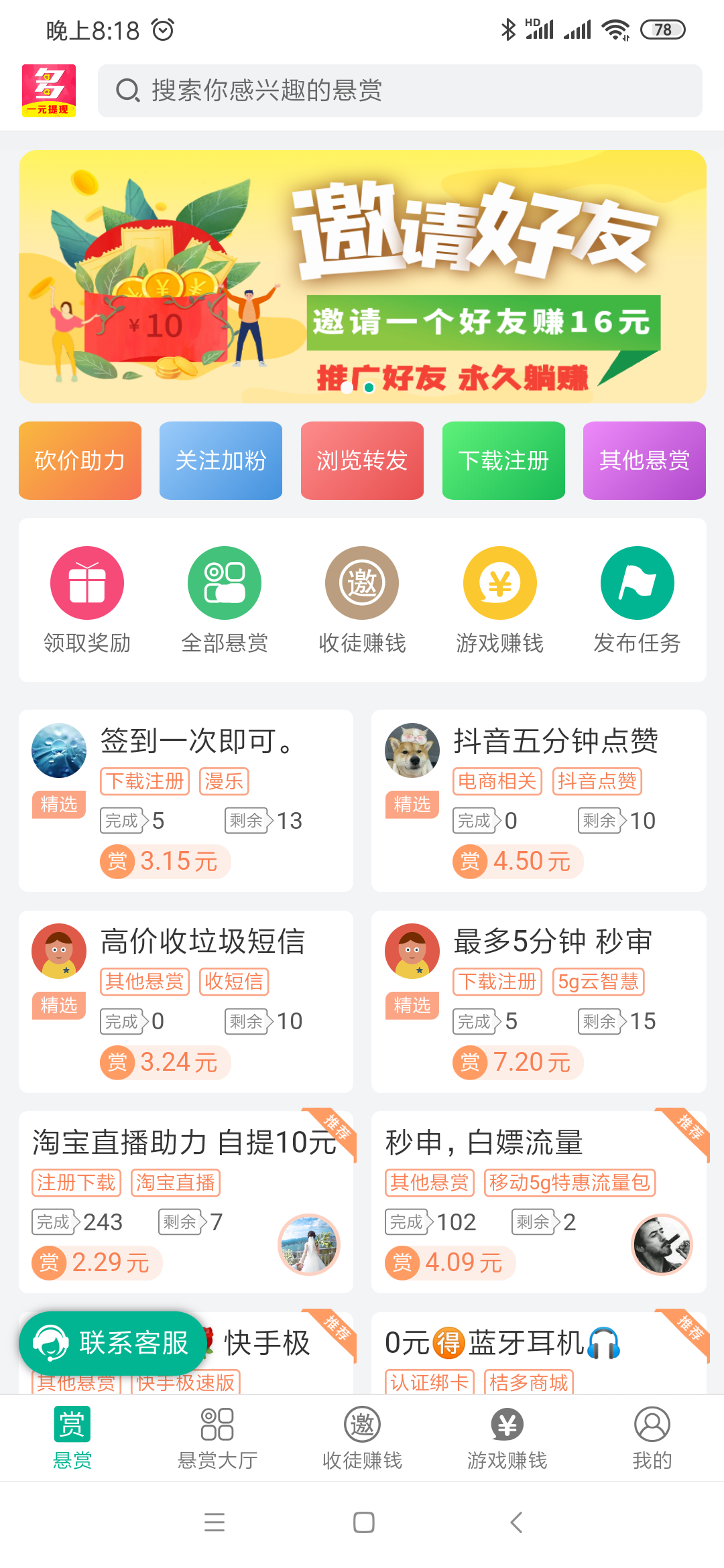Select the 全部悬赏 icon

click(x=225, y=583)
